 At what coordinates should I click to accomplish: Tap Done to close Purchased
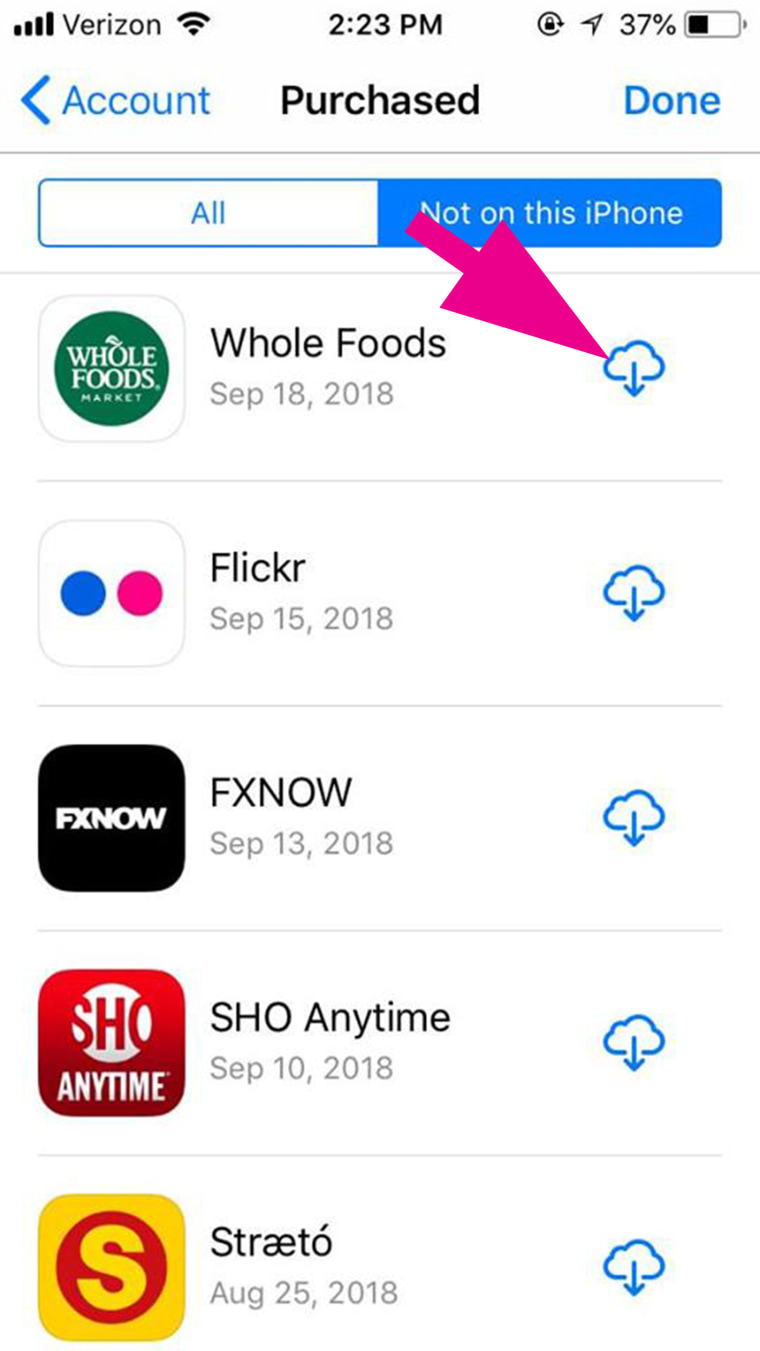coord(671,101)
